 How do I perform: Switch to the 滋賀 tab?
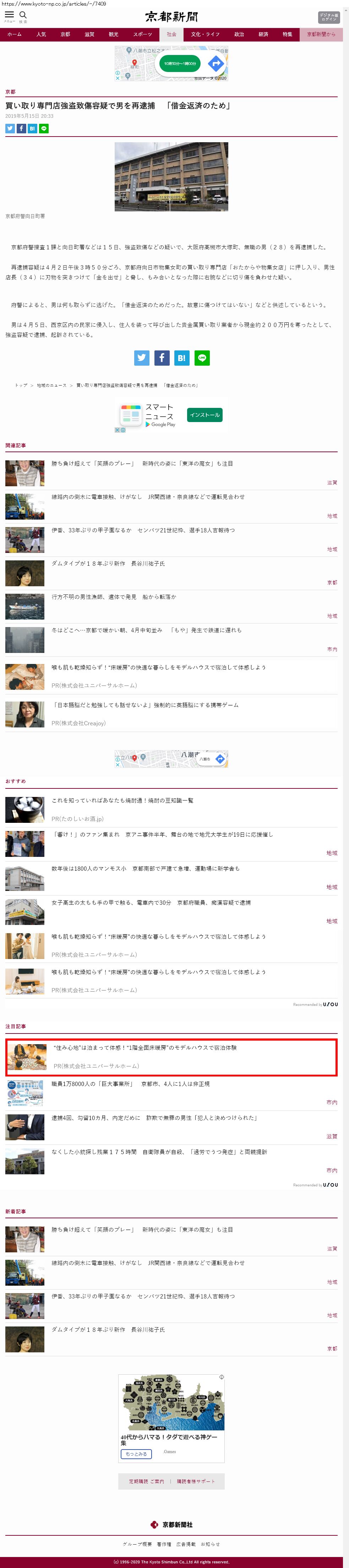coord(89,35)
